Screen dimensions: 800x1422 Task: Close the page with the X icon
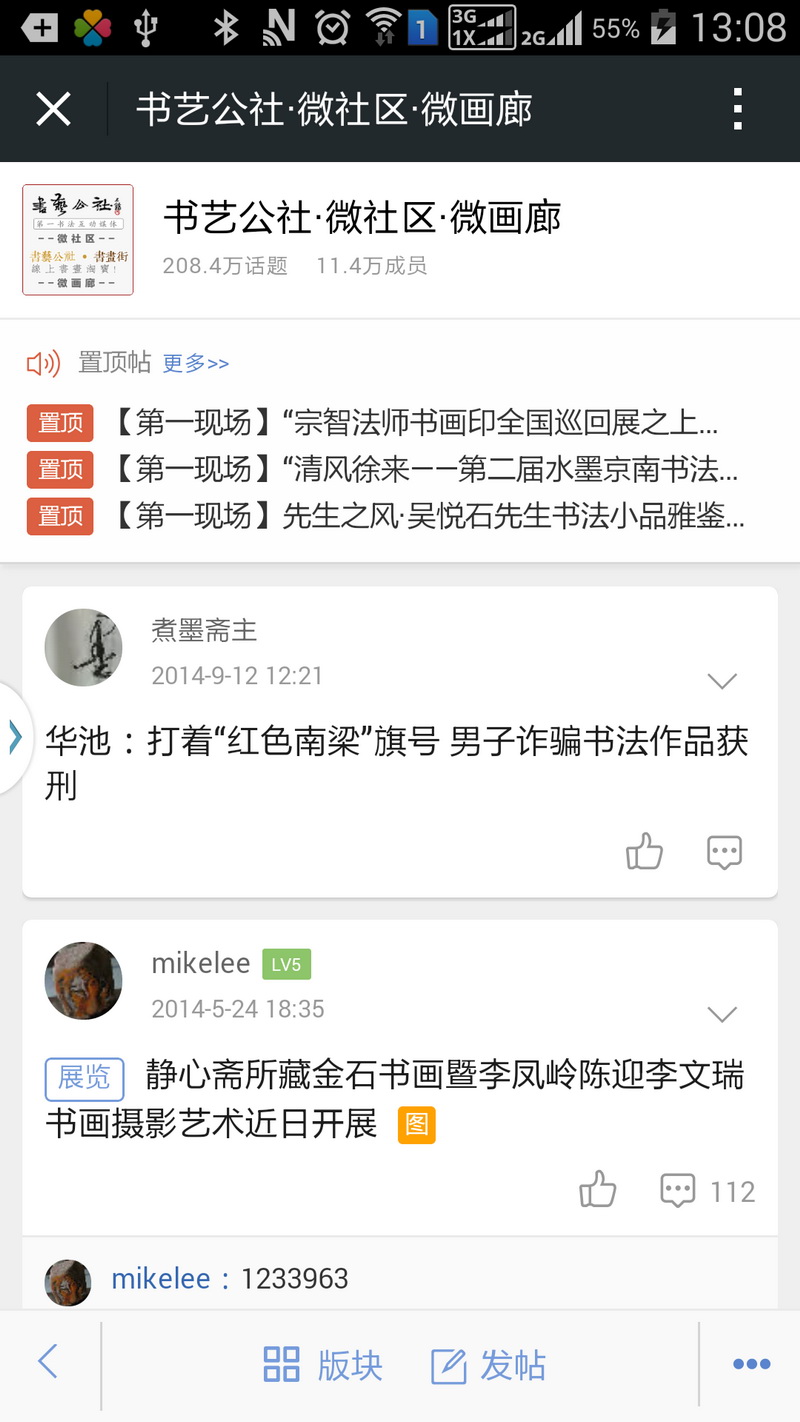(53, 109)
